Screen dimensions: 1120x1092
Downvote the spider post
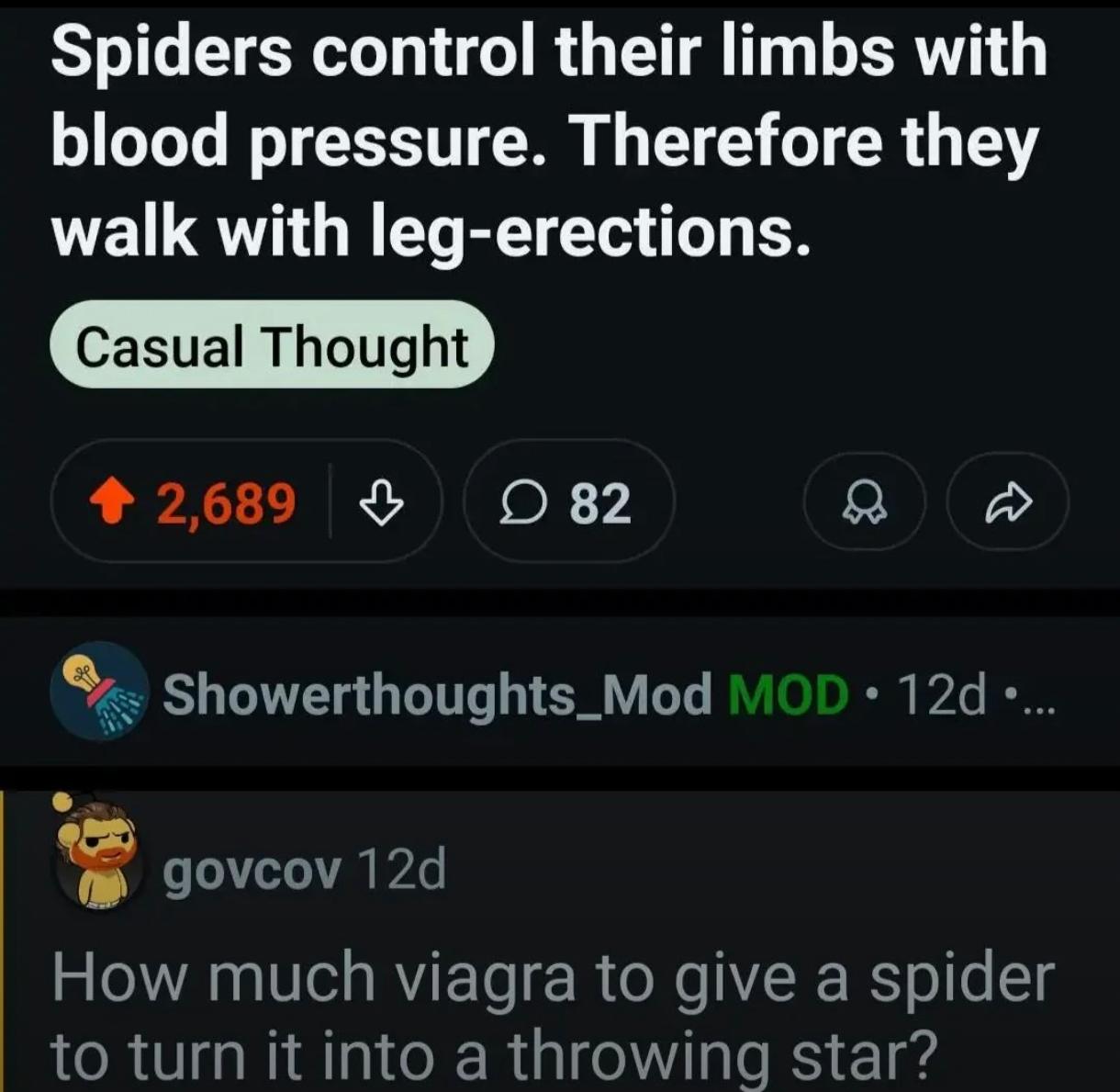click(x=381, y=502)
